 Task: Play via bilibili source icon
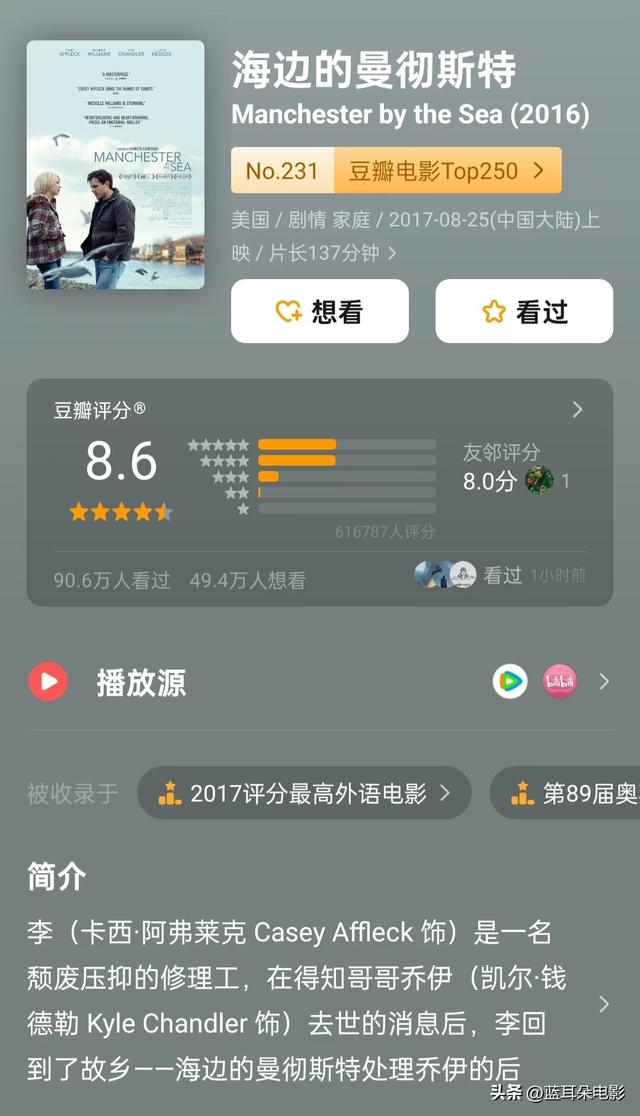click(x=560, y=682)
